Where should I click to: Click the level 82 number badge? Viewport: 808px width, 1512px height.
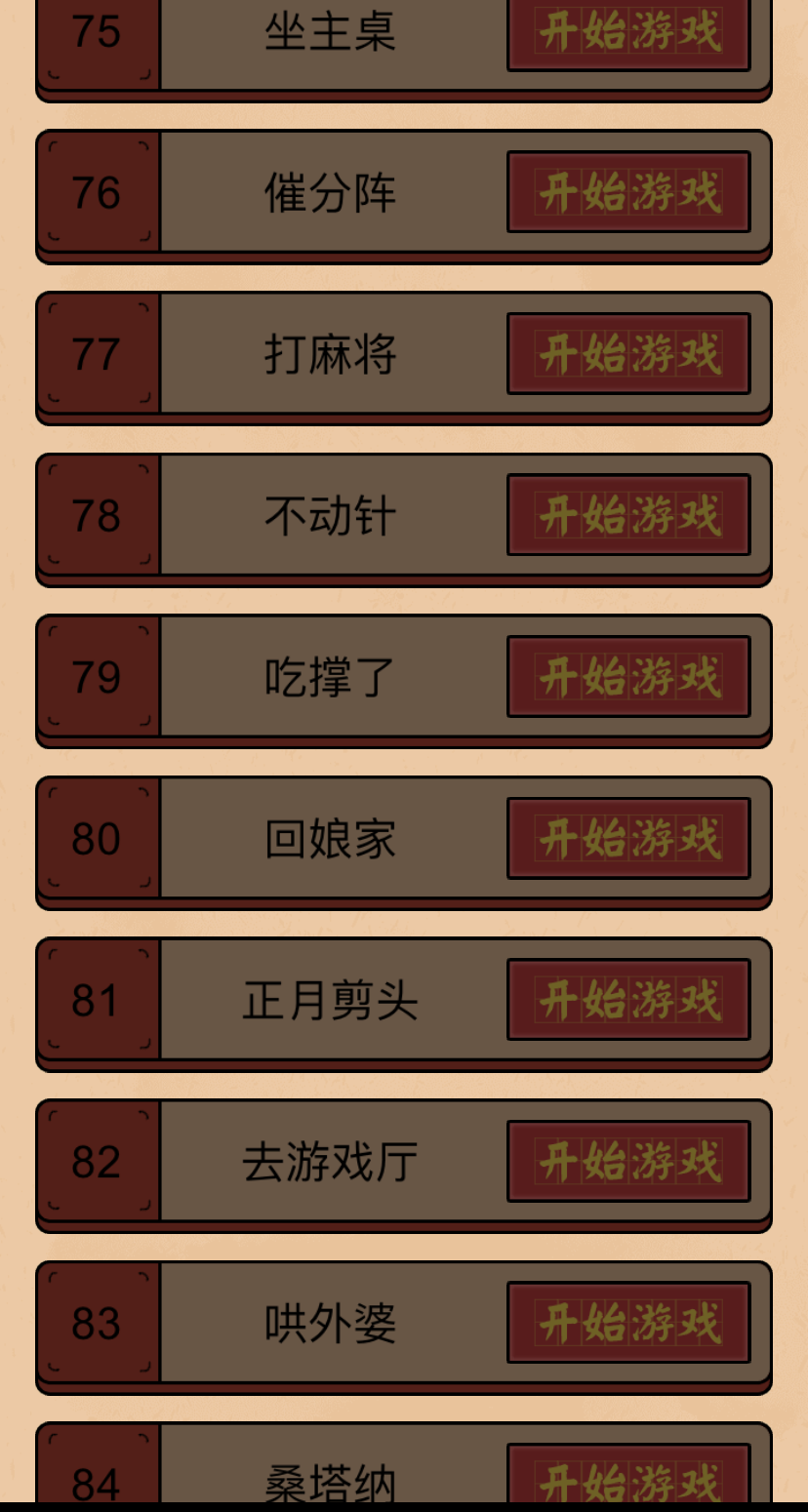96,1160
